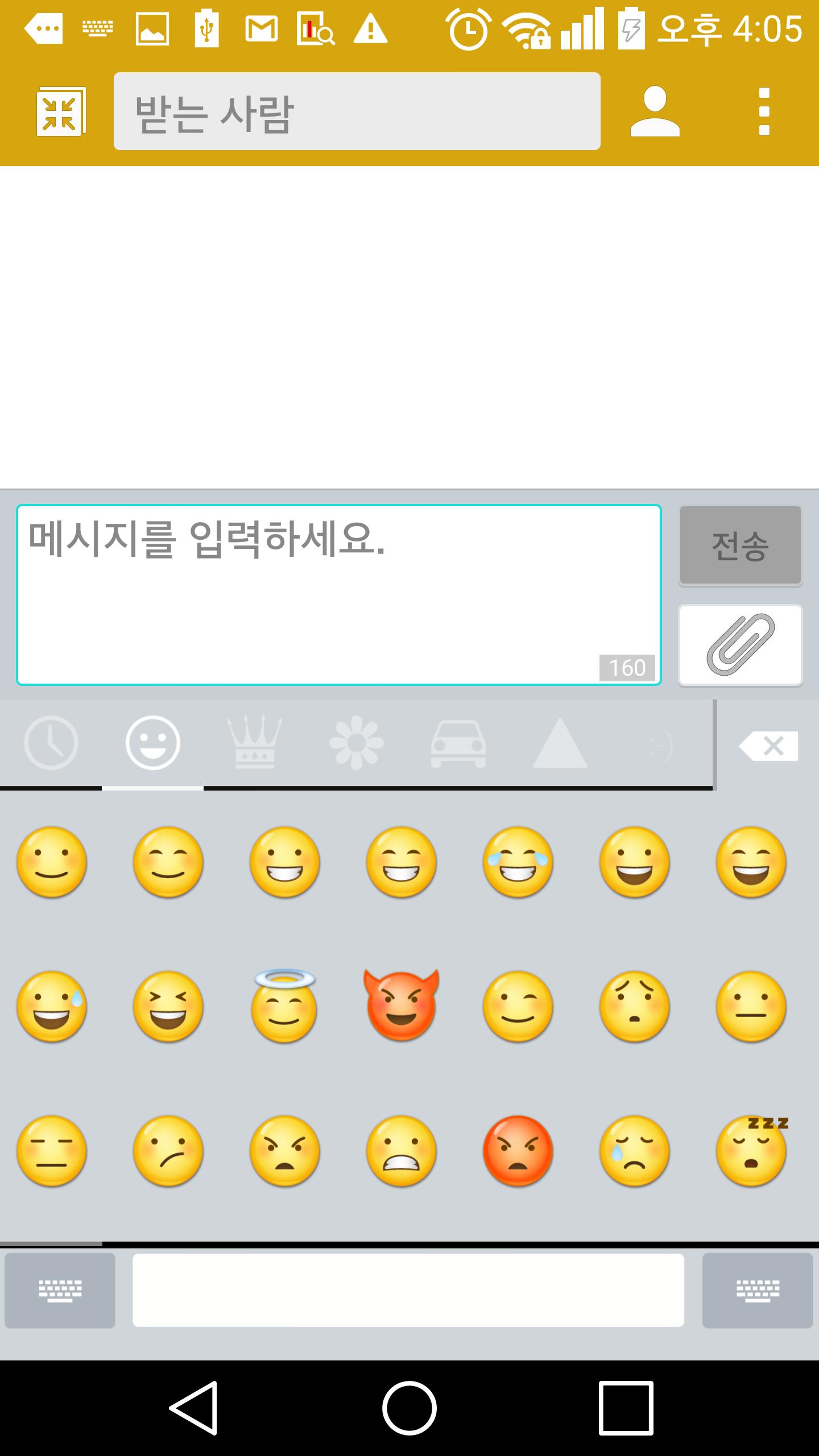Tap the collapse window icon in the top bar
The image size is (819, 1456).
pyautogui.click(x=60, y=111)
